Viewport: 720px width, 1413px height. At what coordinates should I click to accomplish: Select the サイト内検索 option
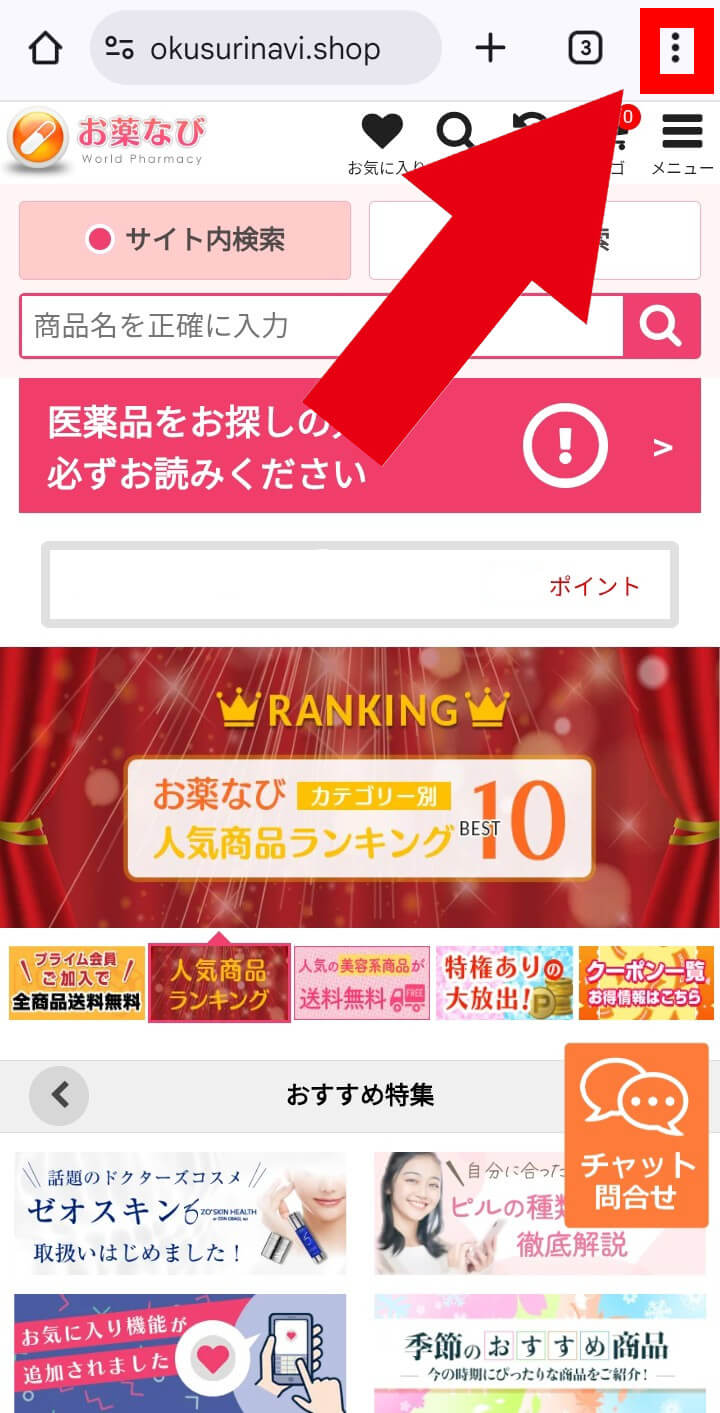(x=185, y=240)
